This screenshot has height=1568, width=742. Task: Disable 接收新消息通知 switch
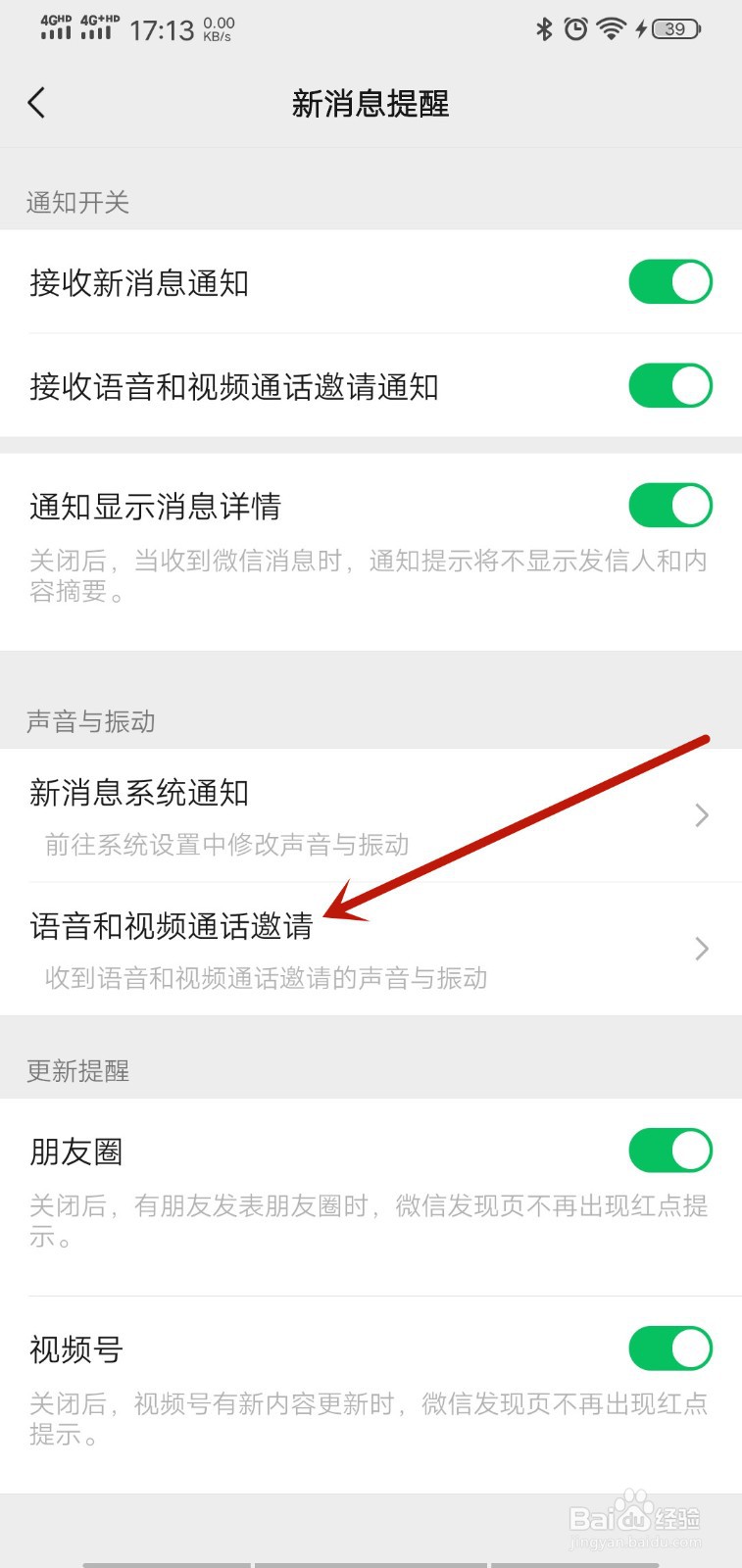[670, 281]
